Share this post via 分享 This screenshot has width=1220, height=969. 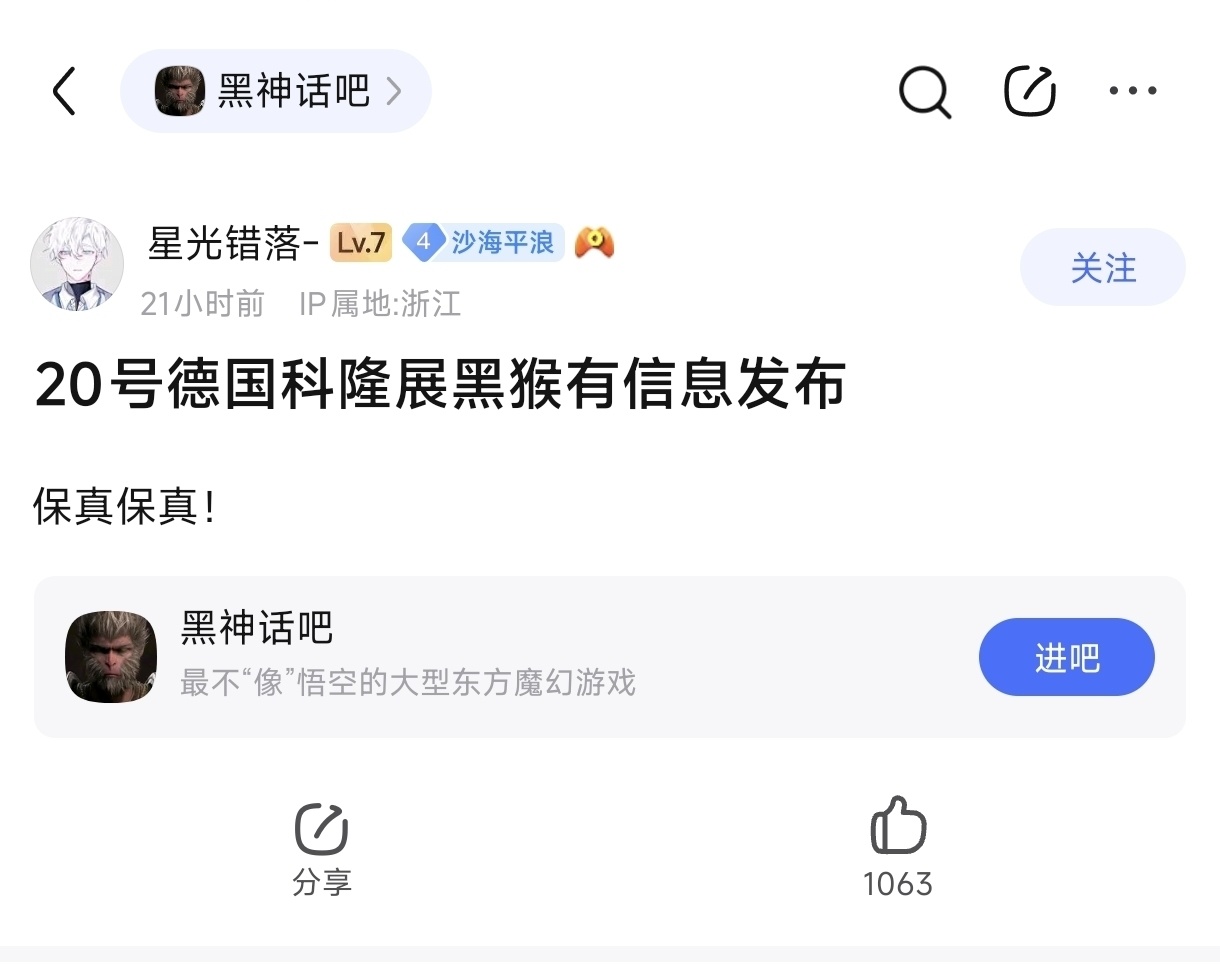[x=322, y=847]
